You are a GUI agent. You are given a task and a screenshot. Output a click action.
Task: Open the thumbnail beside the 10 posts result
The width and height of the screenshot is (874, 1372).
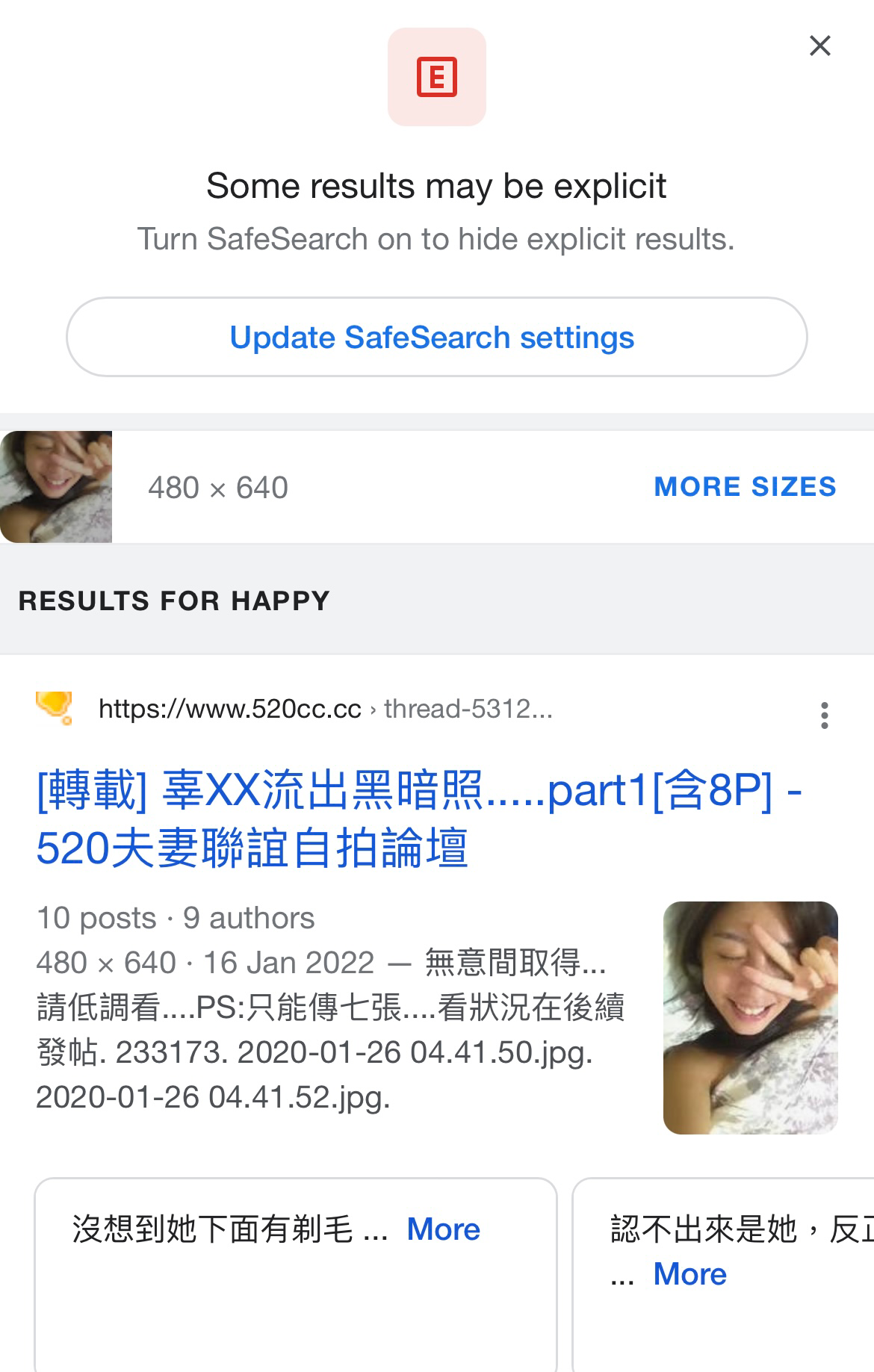[750, 1017]
